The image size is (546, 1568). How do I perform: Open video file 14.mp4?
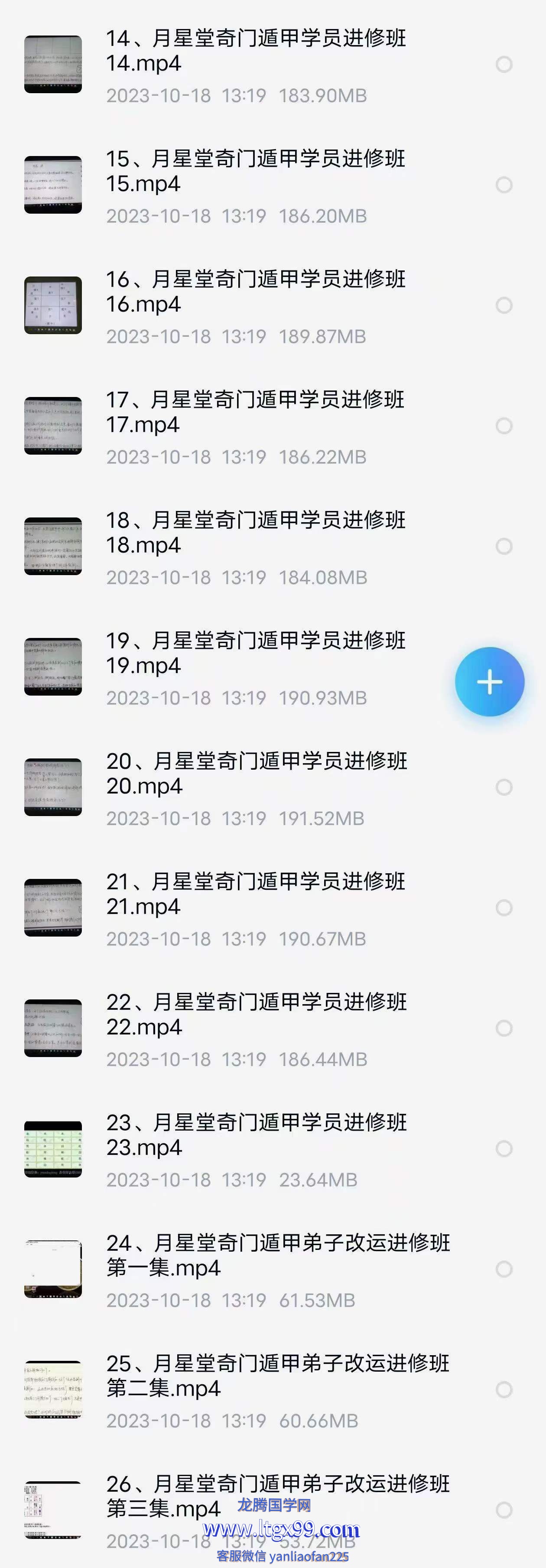[x=256, y=51]
